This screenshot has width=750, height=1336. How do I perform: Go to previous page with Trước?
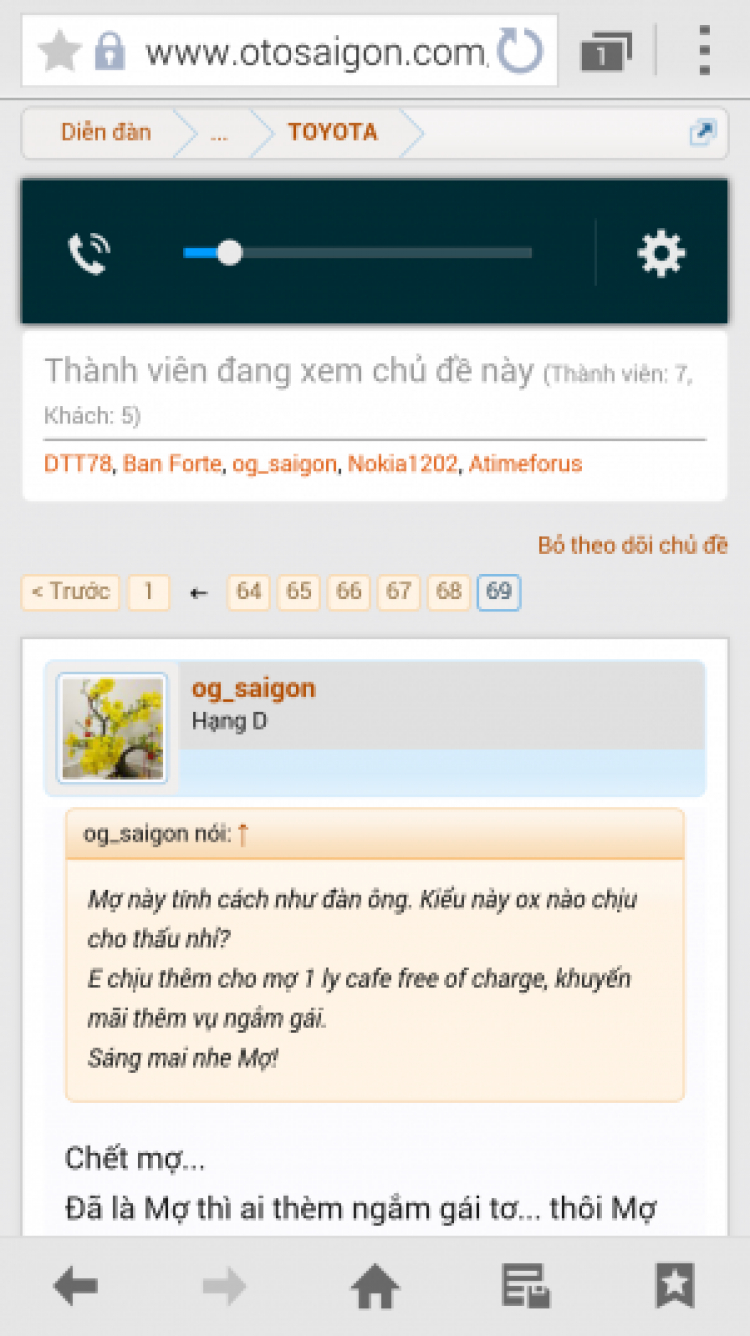70,592
